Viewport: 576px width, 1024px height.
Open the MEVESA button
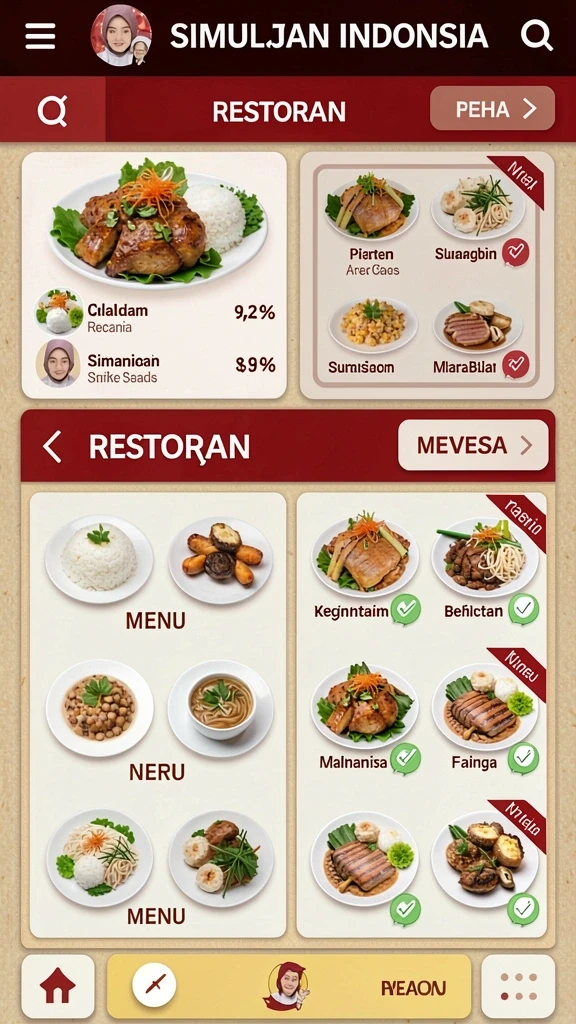tap(473, 445)
